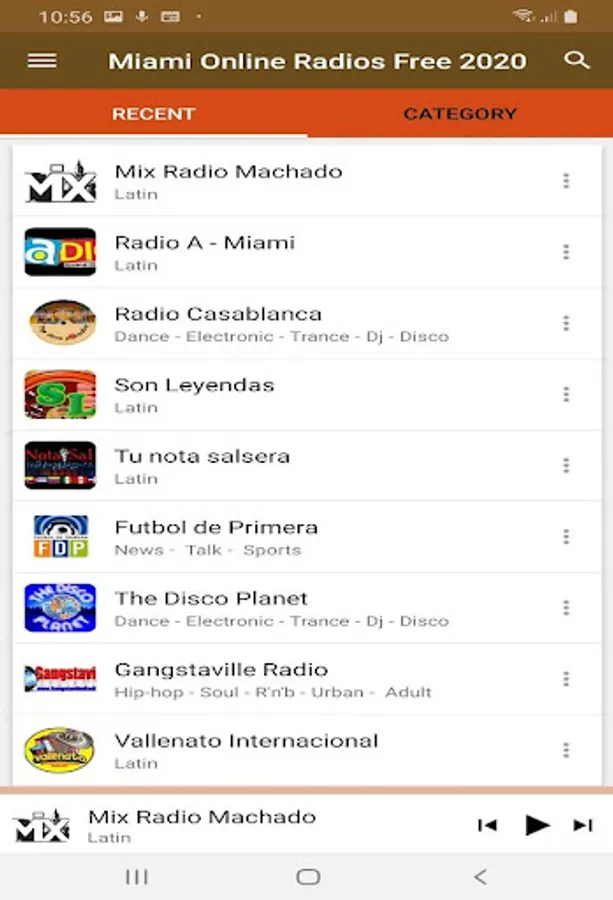This screenshot has height=900, width=613.
Task: Open the hamburger drawer menu
Action: (42, 61)
